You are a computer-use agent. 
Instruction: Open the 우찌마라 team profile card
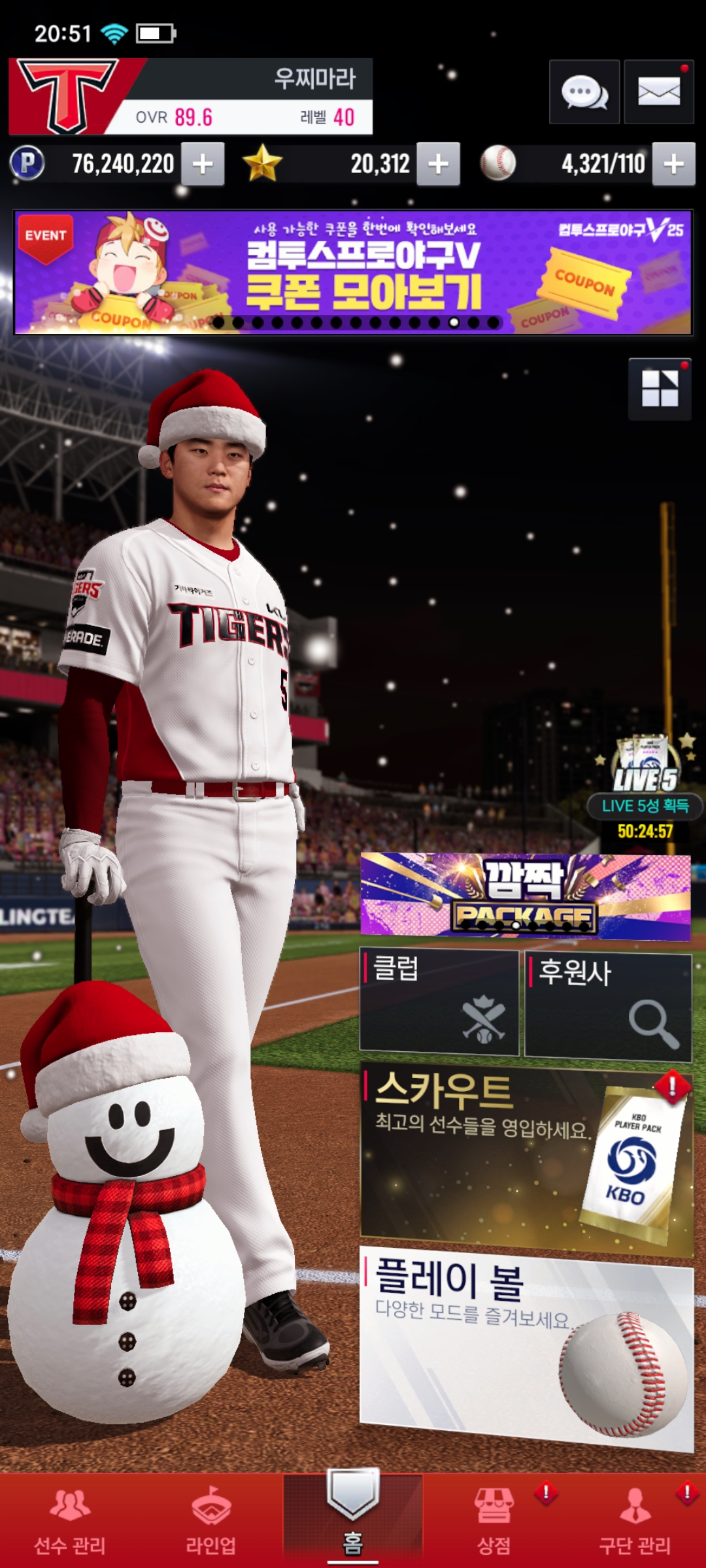tap(191, 96)
